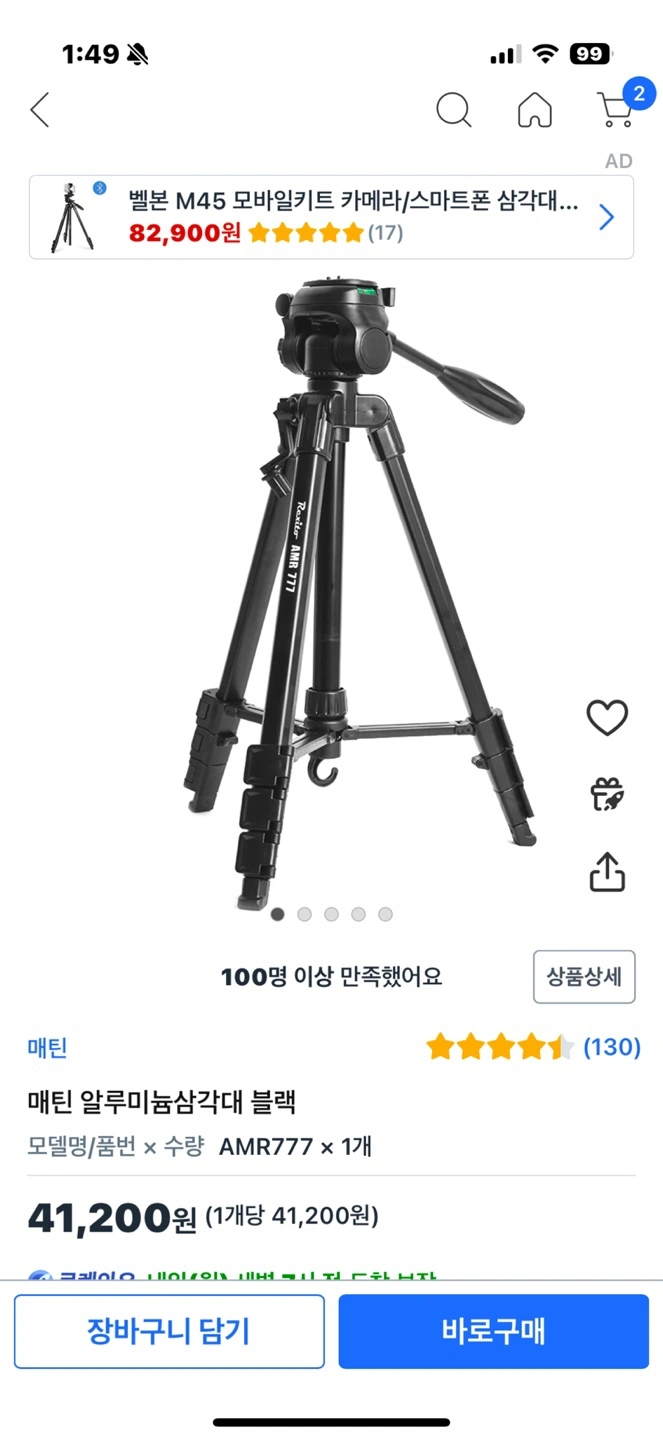Screen dimensions: 663x1440
Task: Go to the home page icon
Action: tap(534, 110)
